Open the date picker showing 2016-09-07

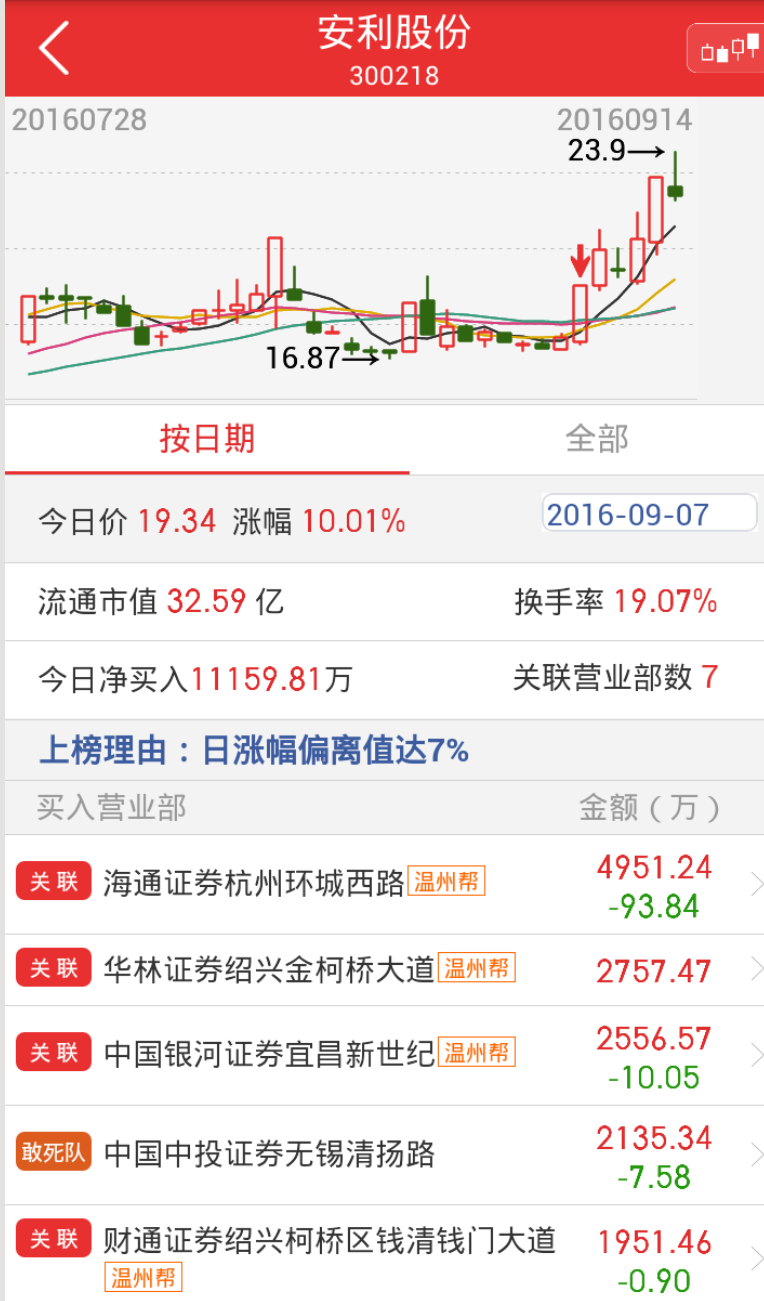point(650,514)
